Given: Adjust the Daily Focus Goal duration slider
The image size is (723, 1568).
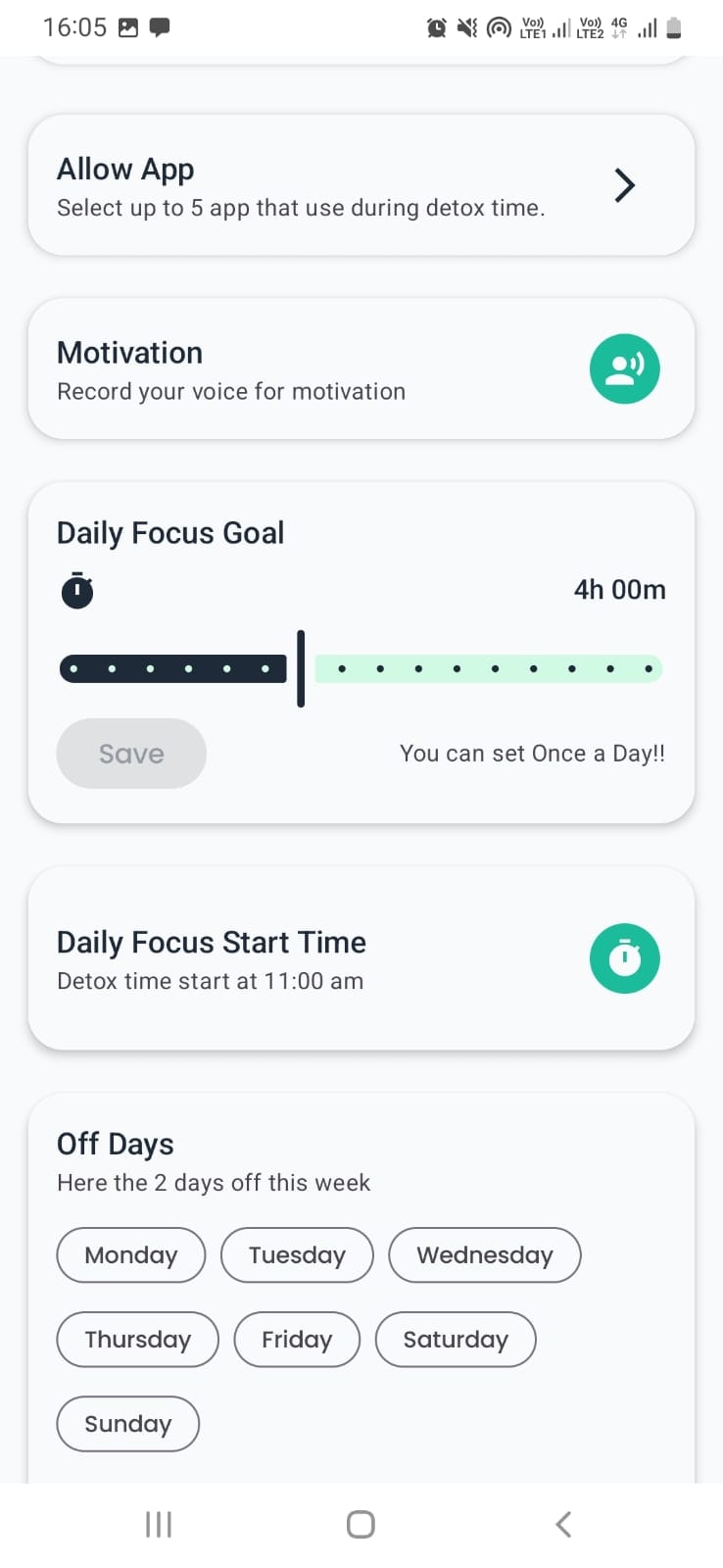Looking at the screenshot, I should tap(301, 667).
